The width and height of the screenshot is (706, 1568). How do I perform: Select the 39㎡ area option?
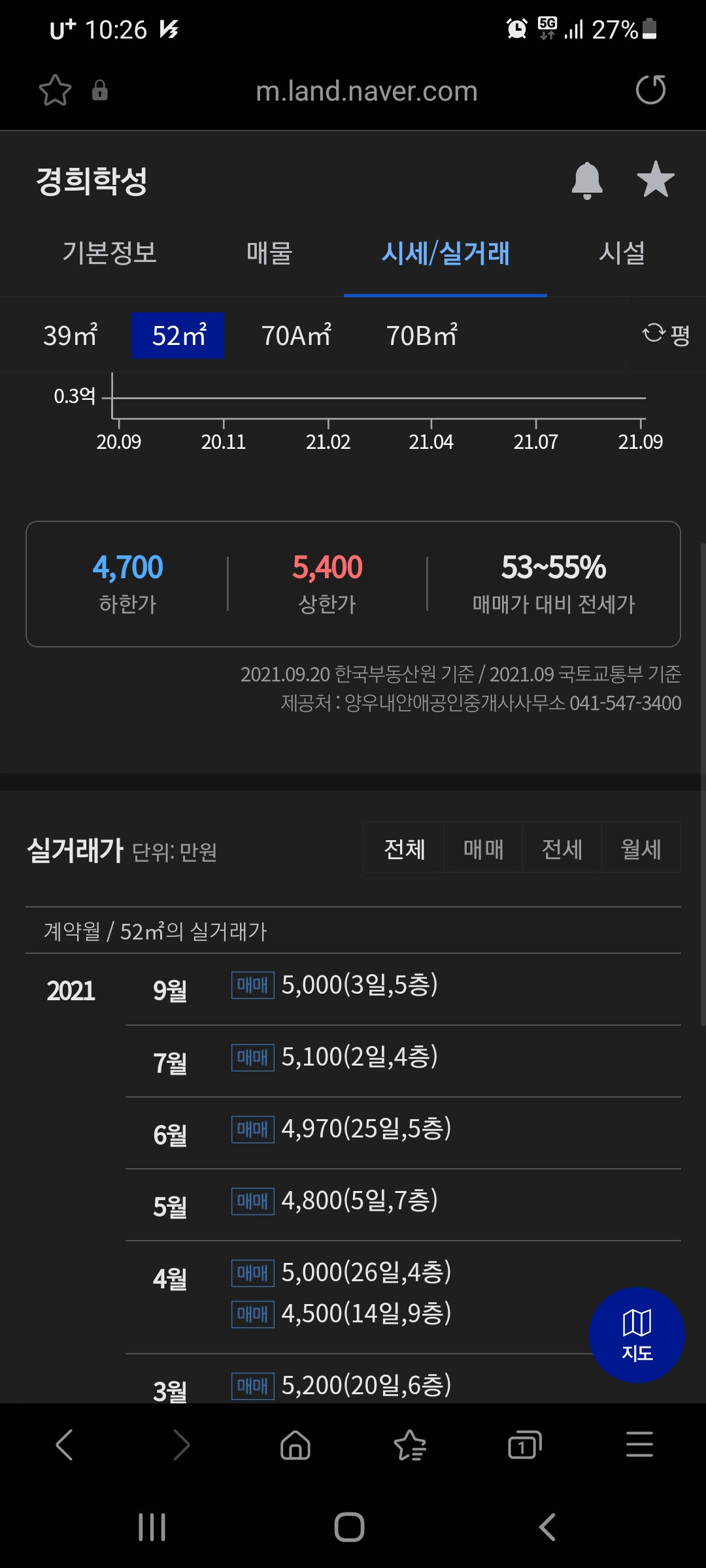tap(70, 336)
